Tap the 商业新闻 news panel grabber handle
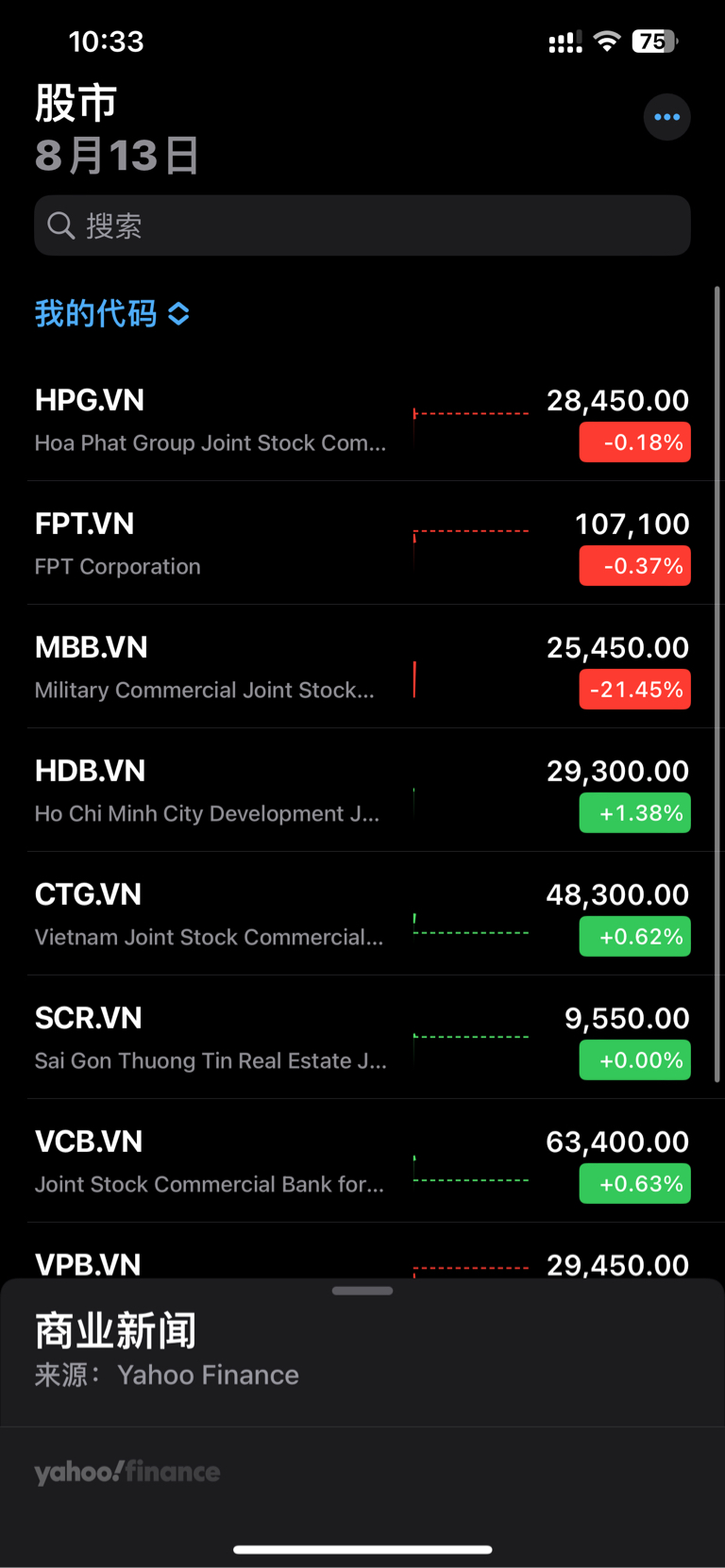Viewport: 725px width, 1568px height. pos(362,1291)
